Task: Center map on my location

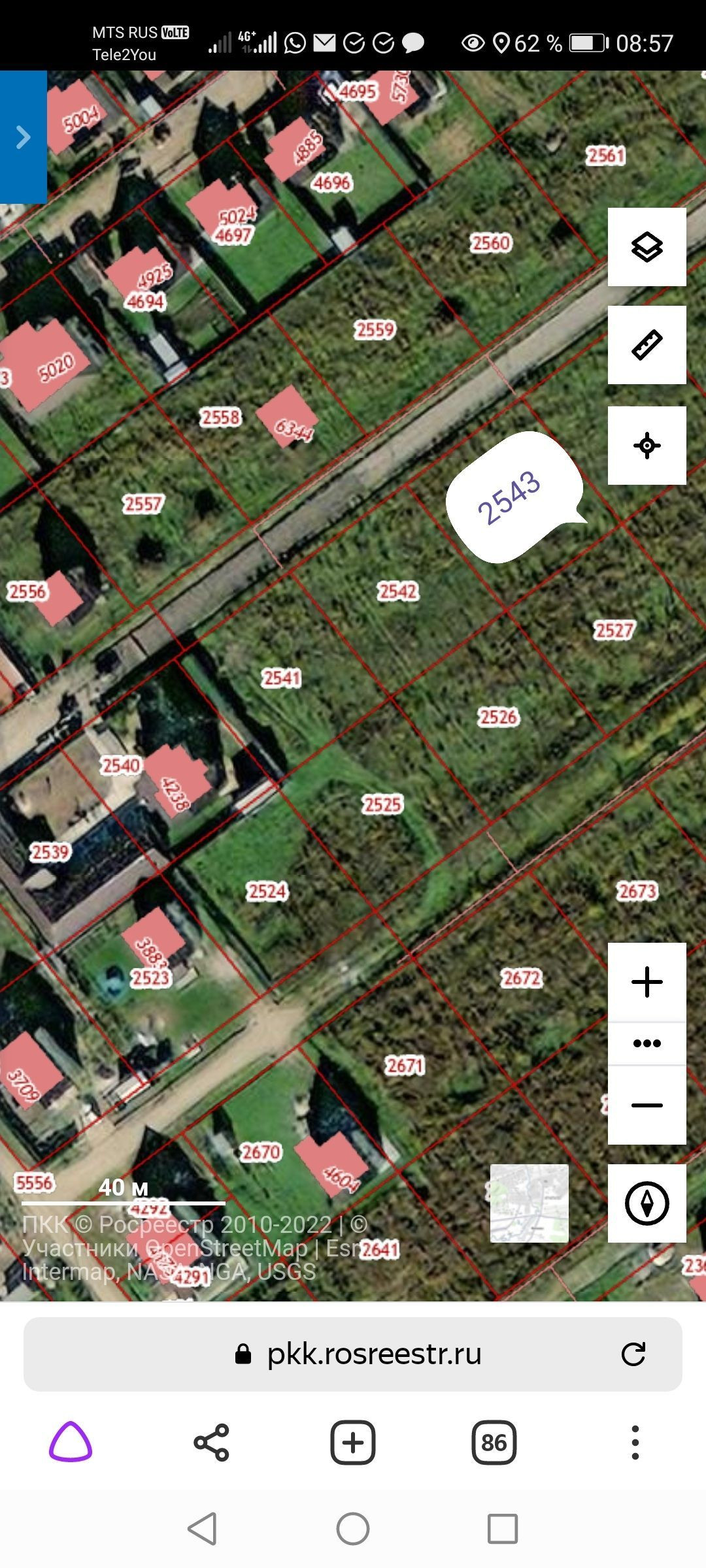Action: pyautogui.click(x=647, y=446)
